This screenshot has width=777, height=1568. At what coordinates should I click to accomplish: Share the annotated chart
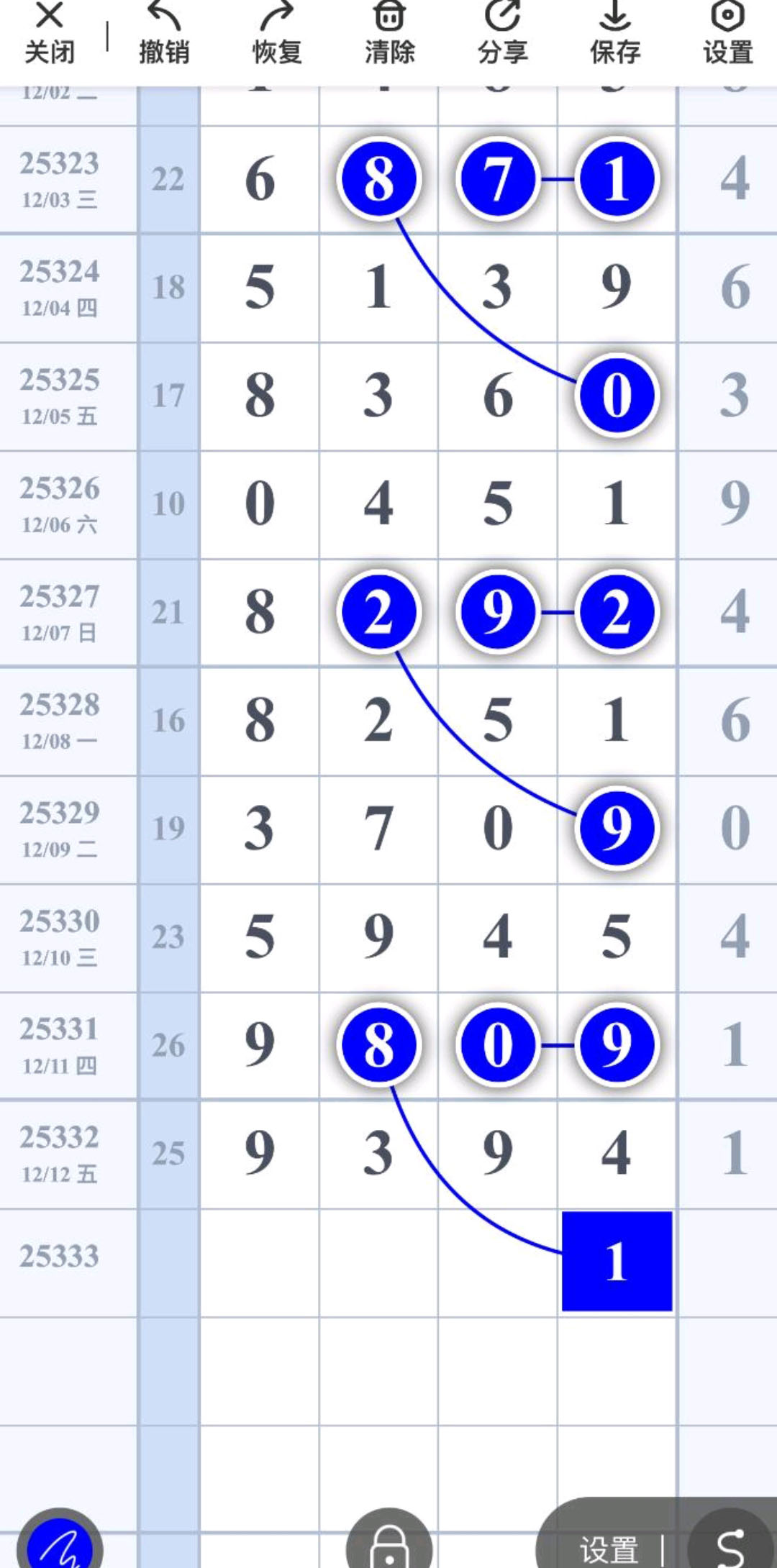click(x=503, y=35)
